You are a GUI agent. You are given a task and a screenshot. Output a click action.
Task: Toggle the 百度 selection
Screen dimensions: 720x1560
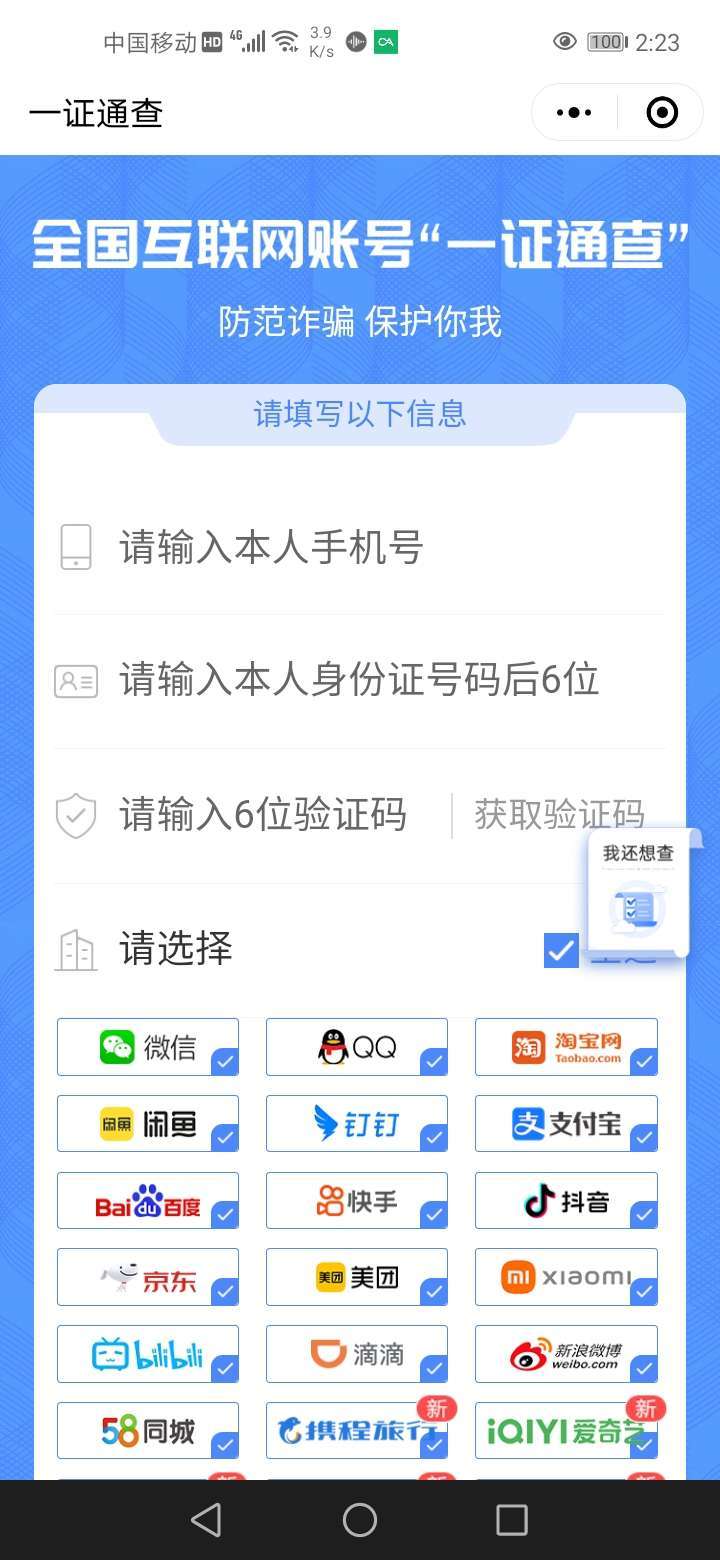point(148,1201)
